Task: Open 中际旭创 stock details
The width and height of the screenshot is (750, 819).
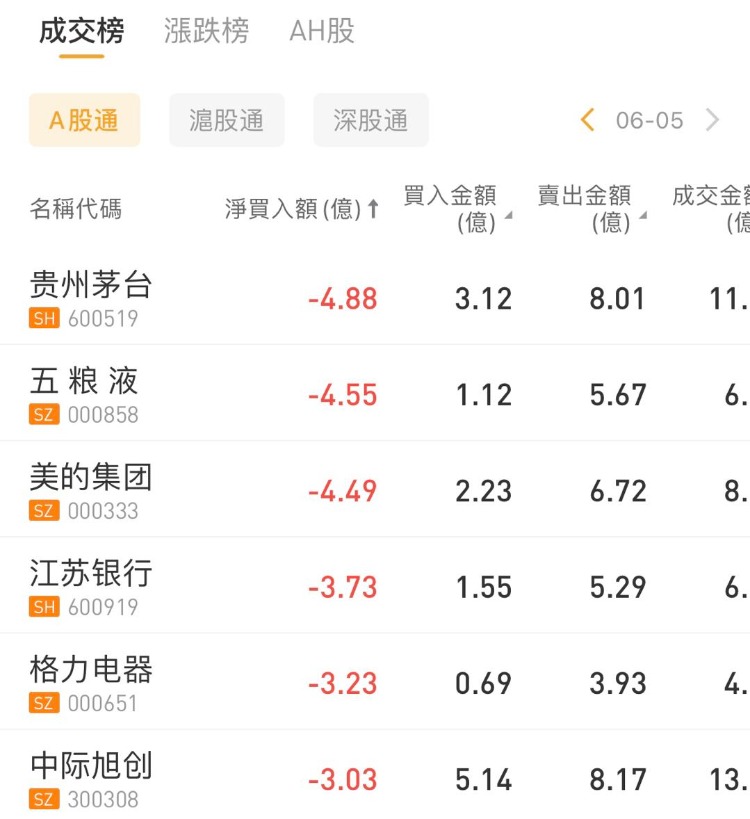Action: 91,778
